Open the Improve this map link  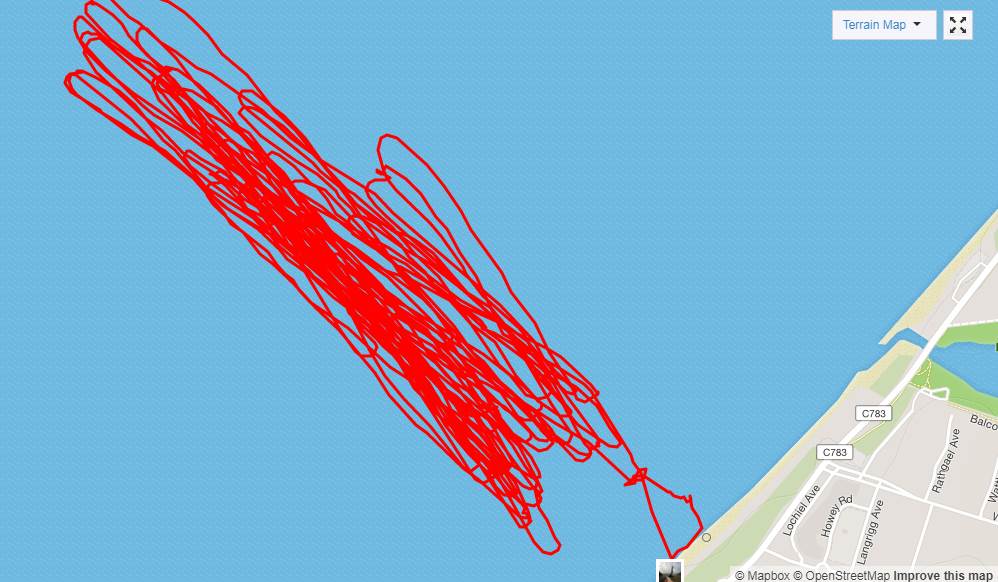pyautogui.click(x=943, y=576)
